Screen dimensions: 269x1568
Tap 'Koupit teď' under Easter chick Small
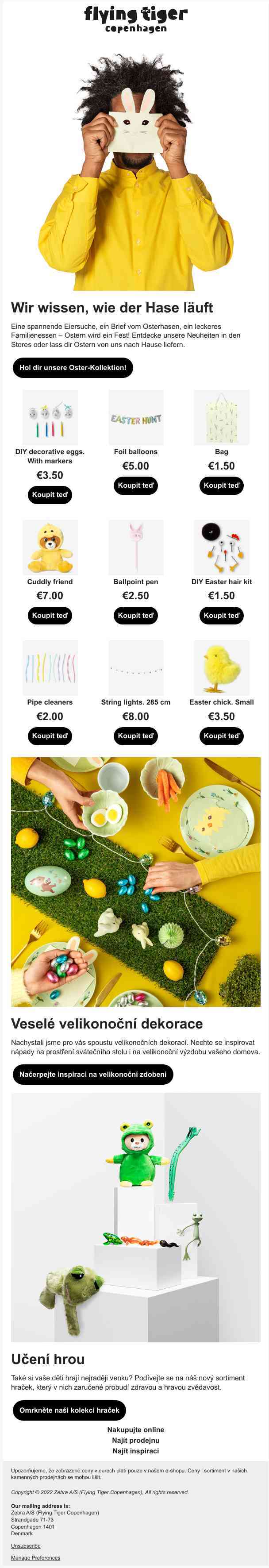[221, 736]
